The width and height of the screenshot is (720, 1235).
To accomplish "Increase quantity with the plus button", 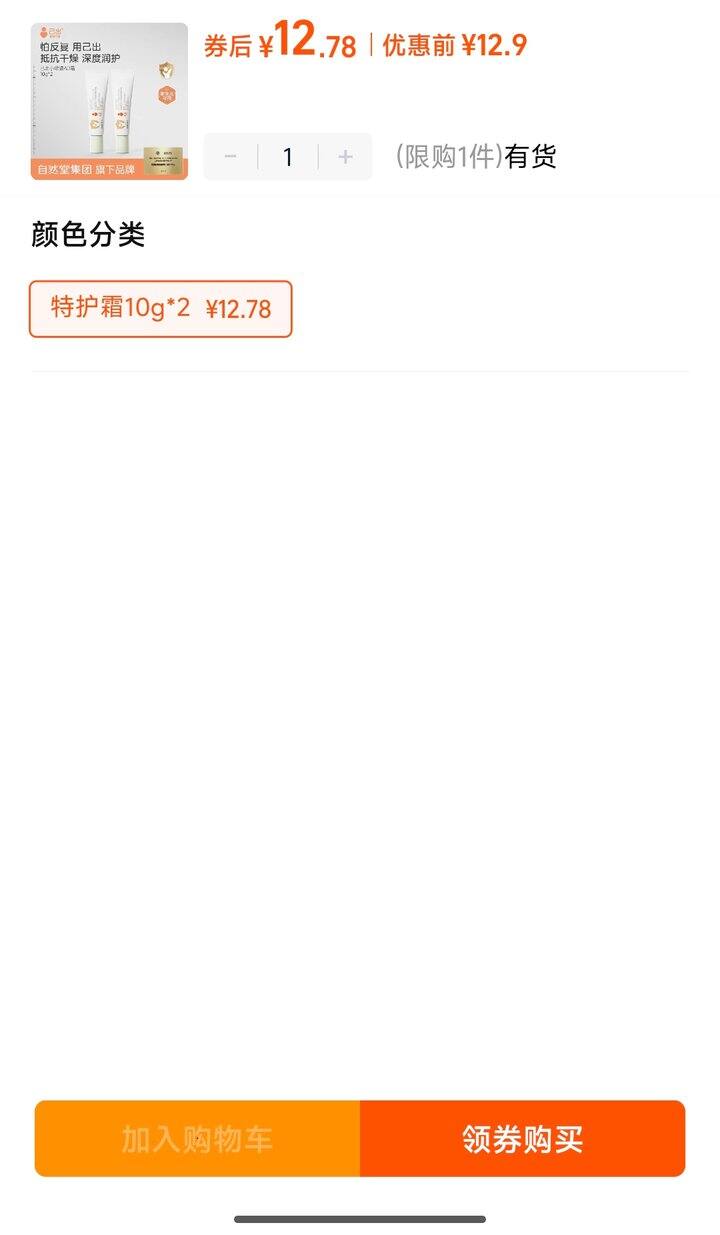I will tap(345, 157).
